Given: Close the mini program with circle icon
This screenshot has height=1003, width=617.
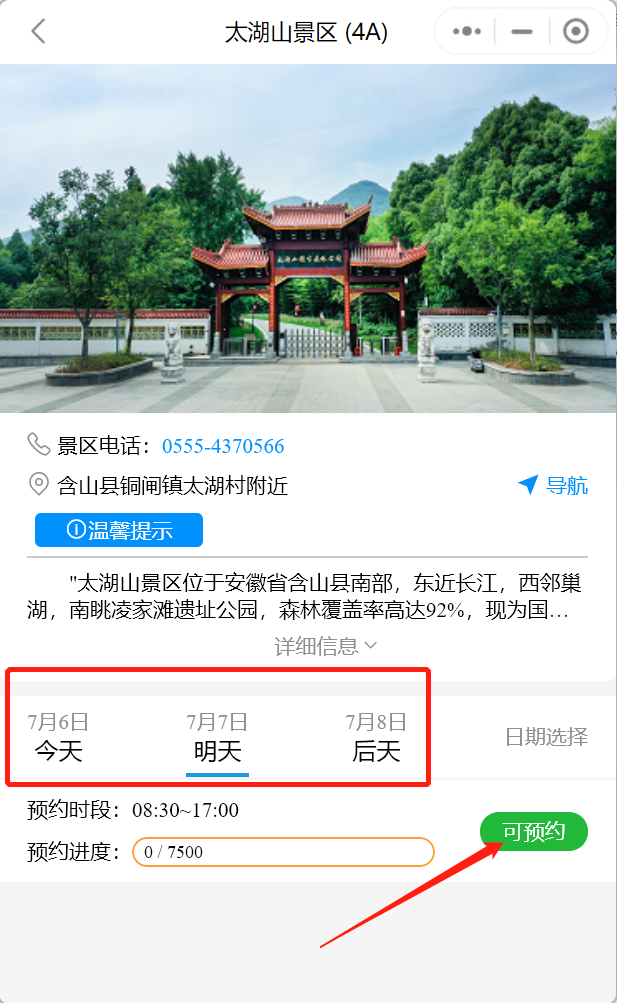Looking at the screenshot, I should 576,31.
